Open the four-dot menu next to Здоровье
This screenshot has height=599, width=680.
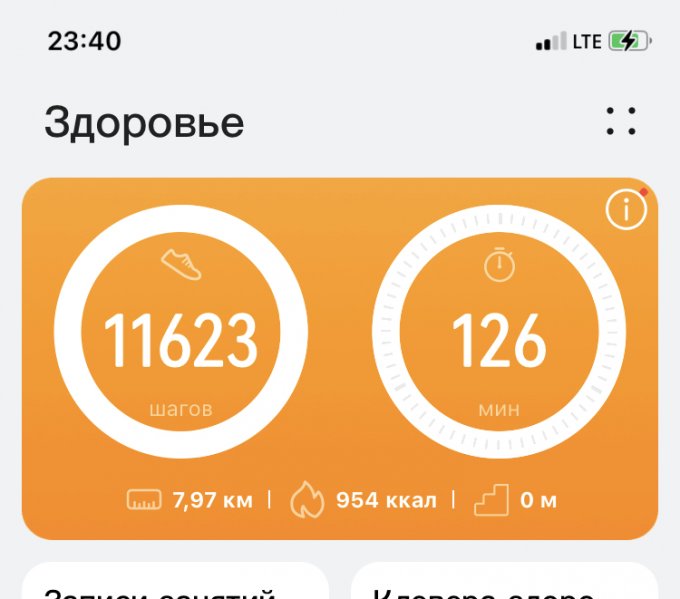point(621,122)
